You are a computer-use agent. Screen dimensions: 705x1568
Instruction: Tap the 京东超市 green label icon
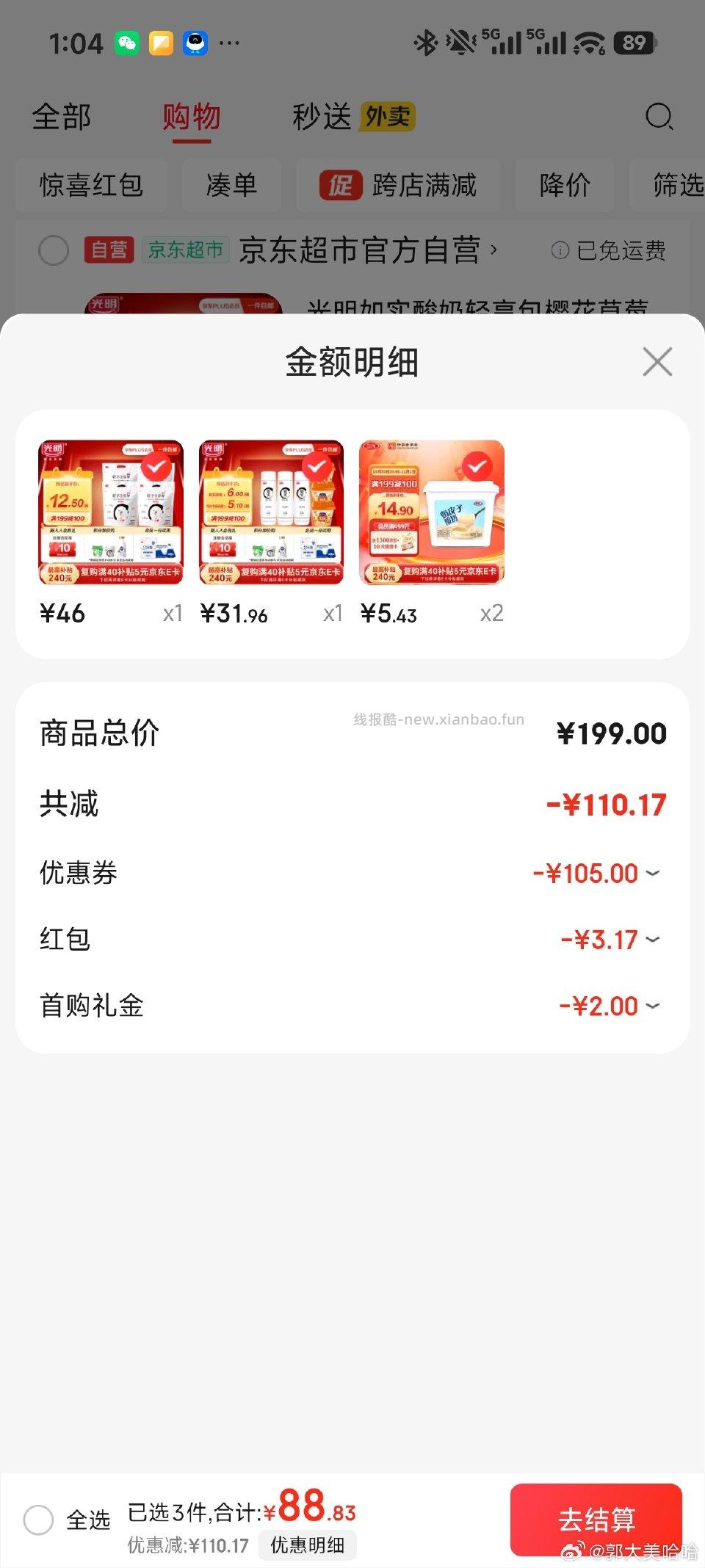[x=187, y=250]
